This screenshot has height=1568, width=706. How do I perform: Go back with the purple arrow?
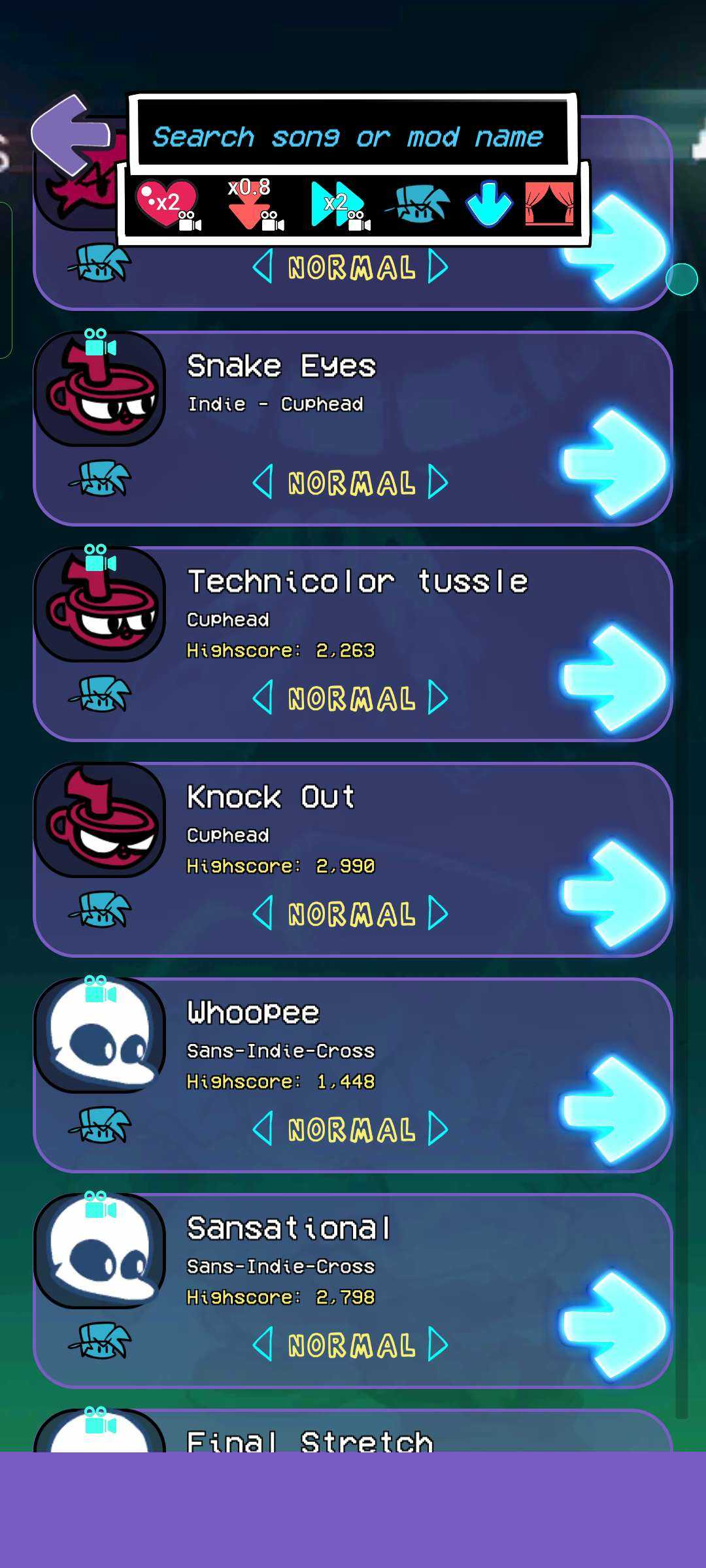(x=71, y=133)
